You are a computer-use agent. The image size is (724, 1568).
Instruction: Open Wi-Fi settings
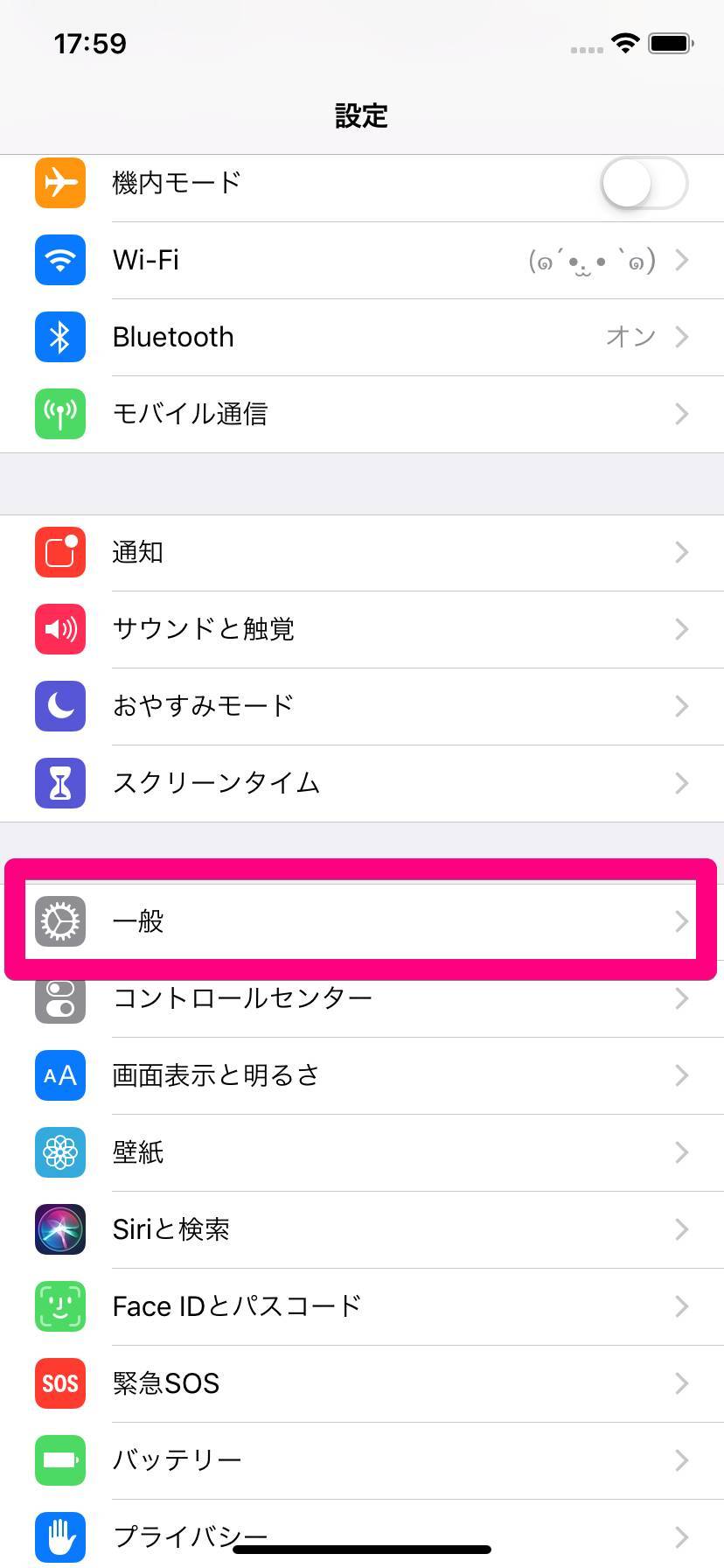click(362, 260)
